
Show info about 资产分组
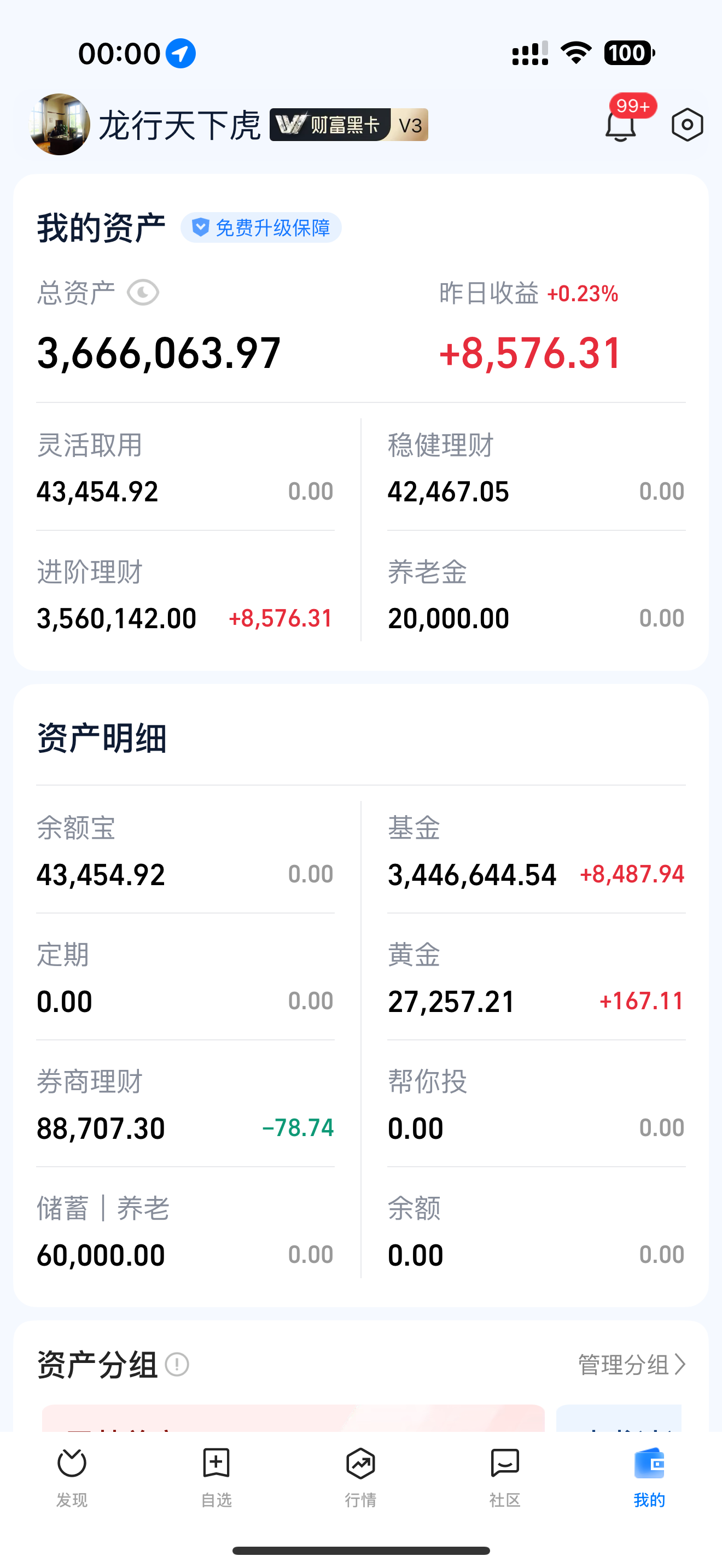177,1364
